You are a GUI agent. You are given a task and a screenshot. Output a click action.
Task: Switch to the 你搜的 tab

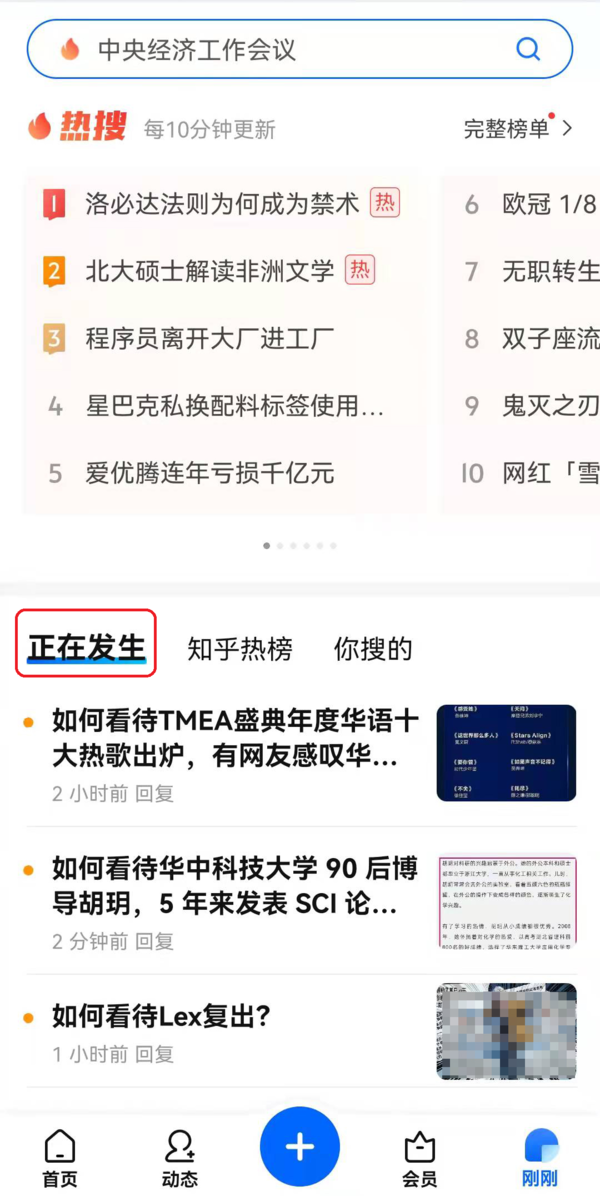[x=373, y=649]
